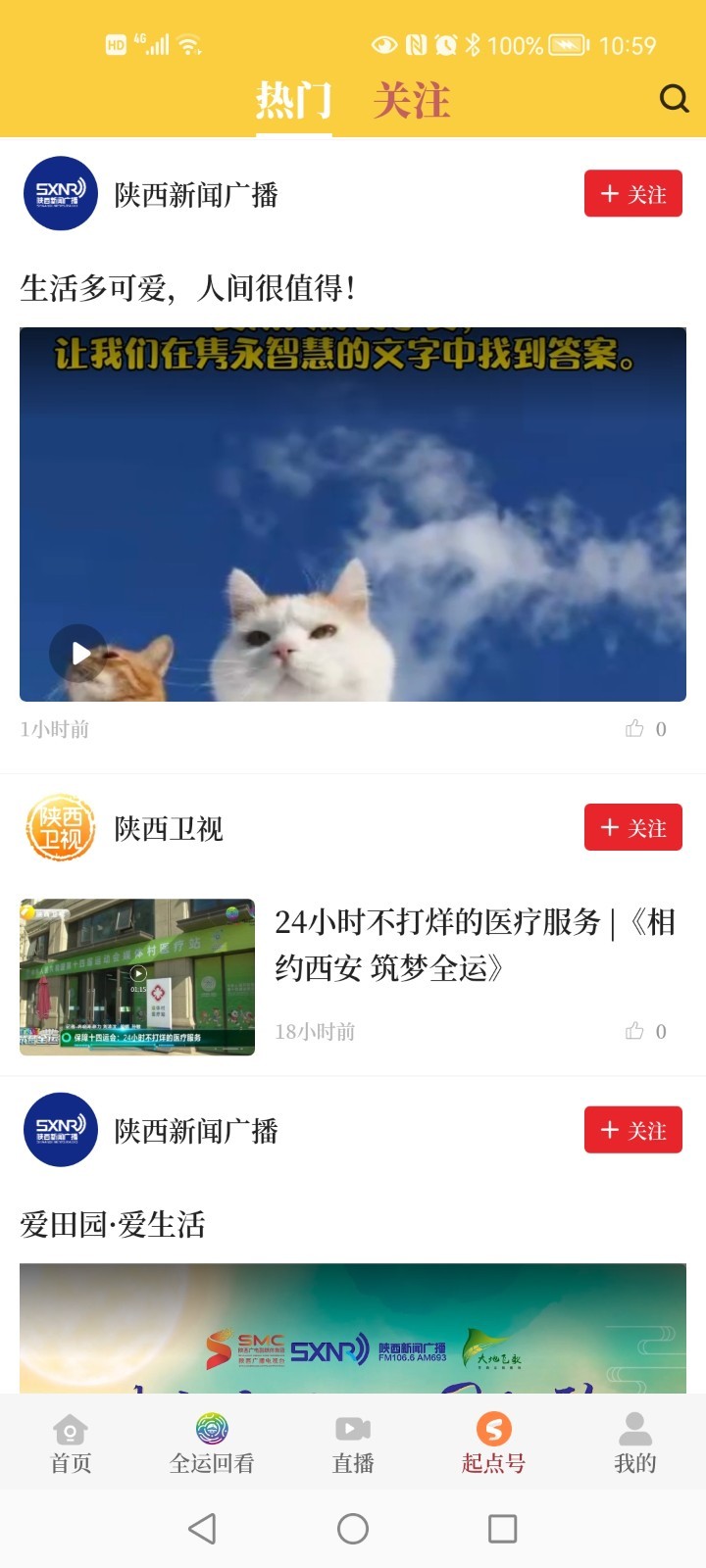Open the medical service video thumbnail
The image size is (706, 1568).
135,976
